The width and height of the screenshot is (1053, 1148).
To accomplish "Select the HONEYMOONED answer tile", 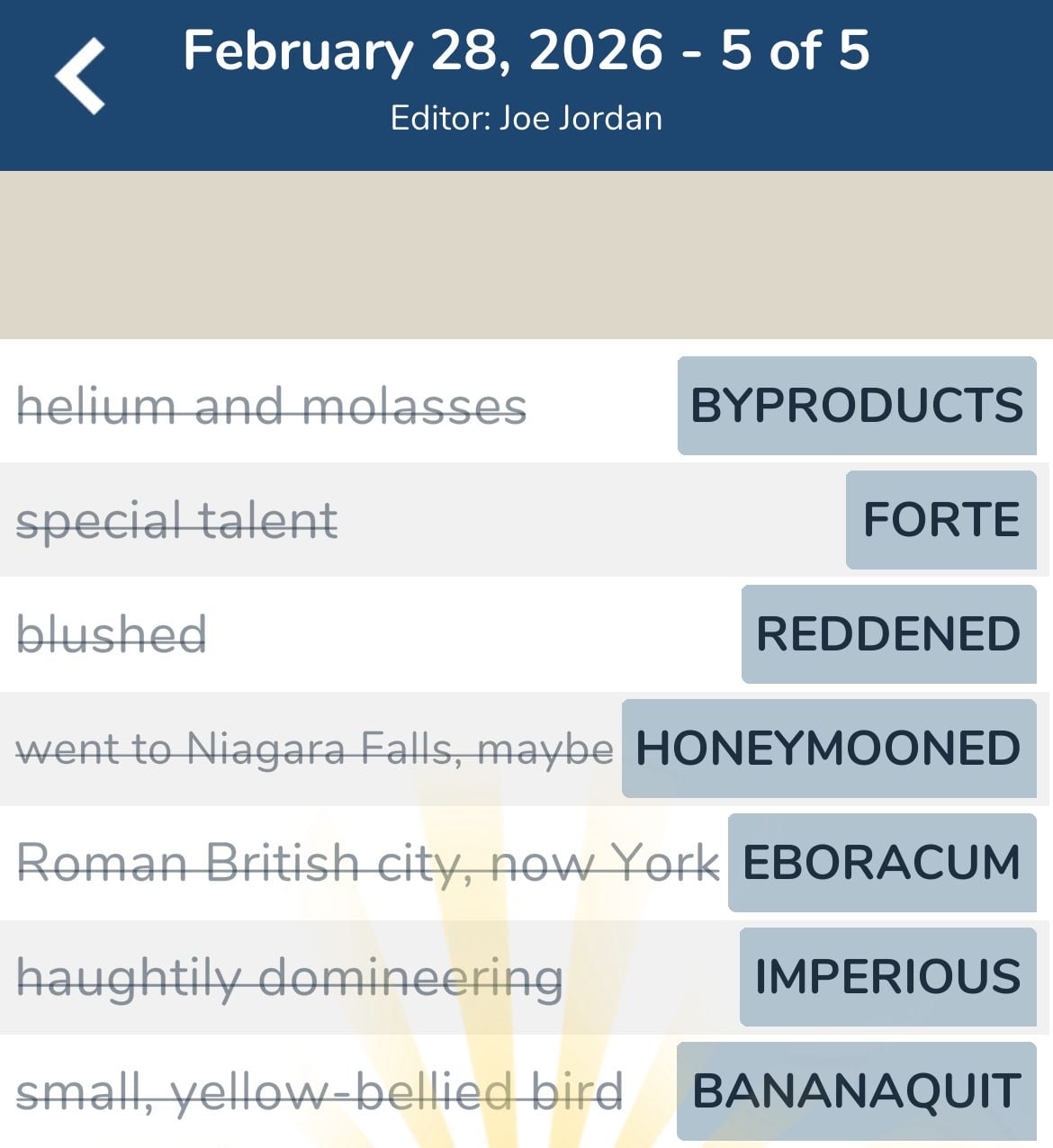I will 826,749.
